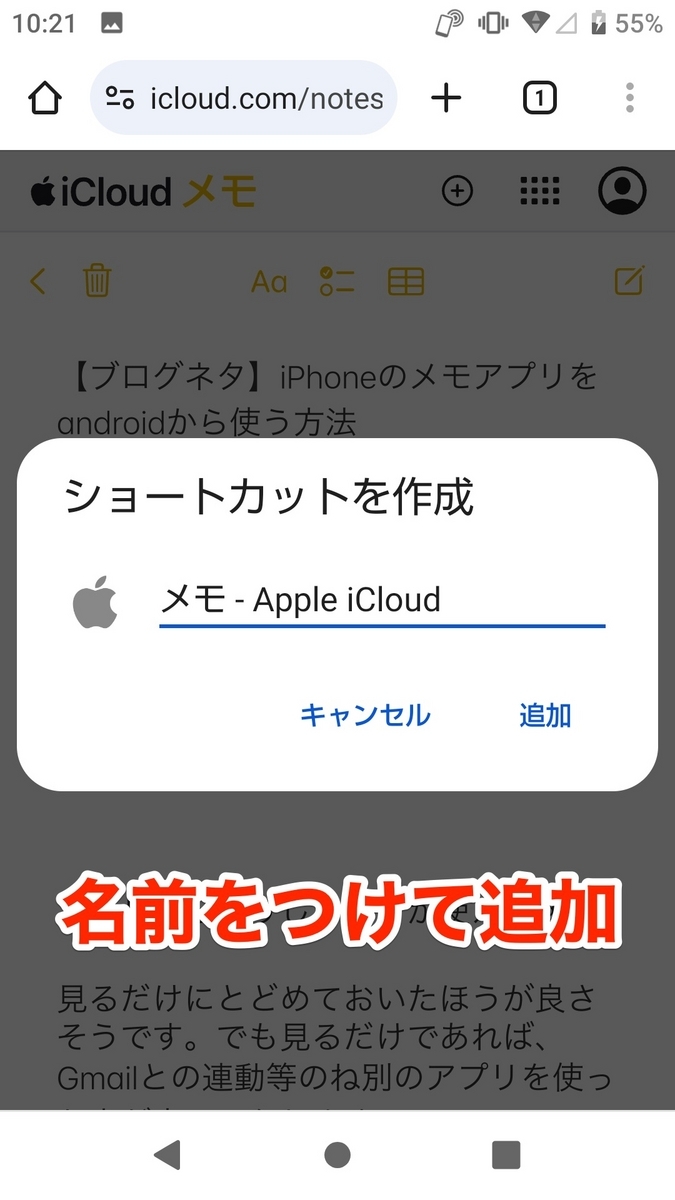The width and height of the screenshot is (675, 1200).
Task: Tap 追加 to add the shortcut
Action: coord(545,715)
